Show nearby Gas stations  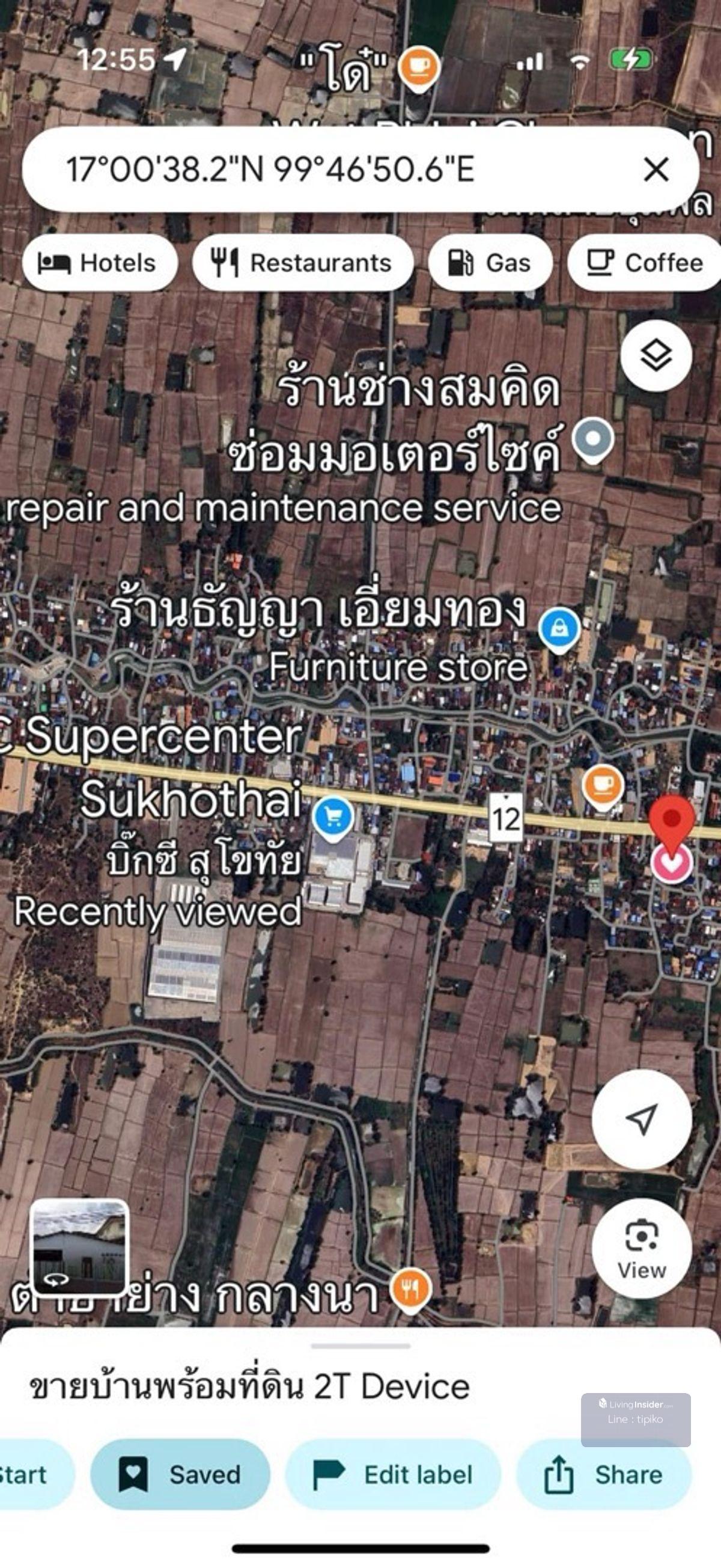click(x=490, y=263)
